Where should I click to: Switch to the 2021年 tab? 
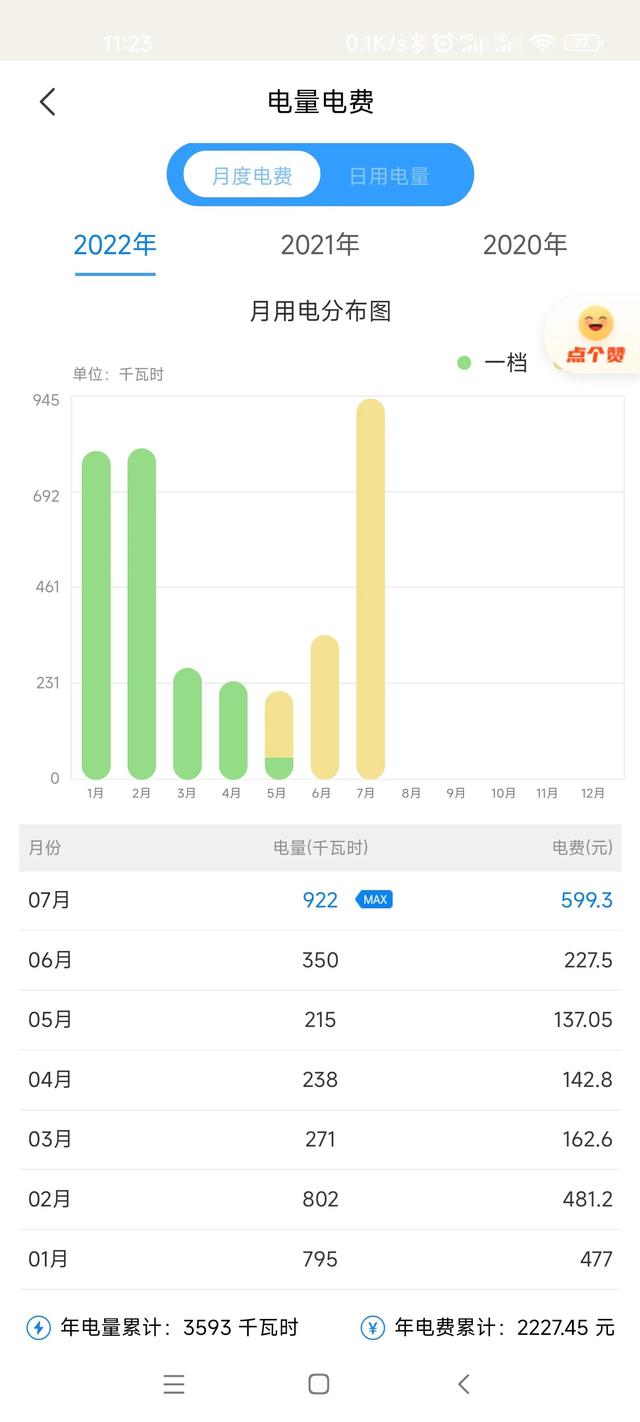[320, 245]
